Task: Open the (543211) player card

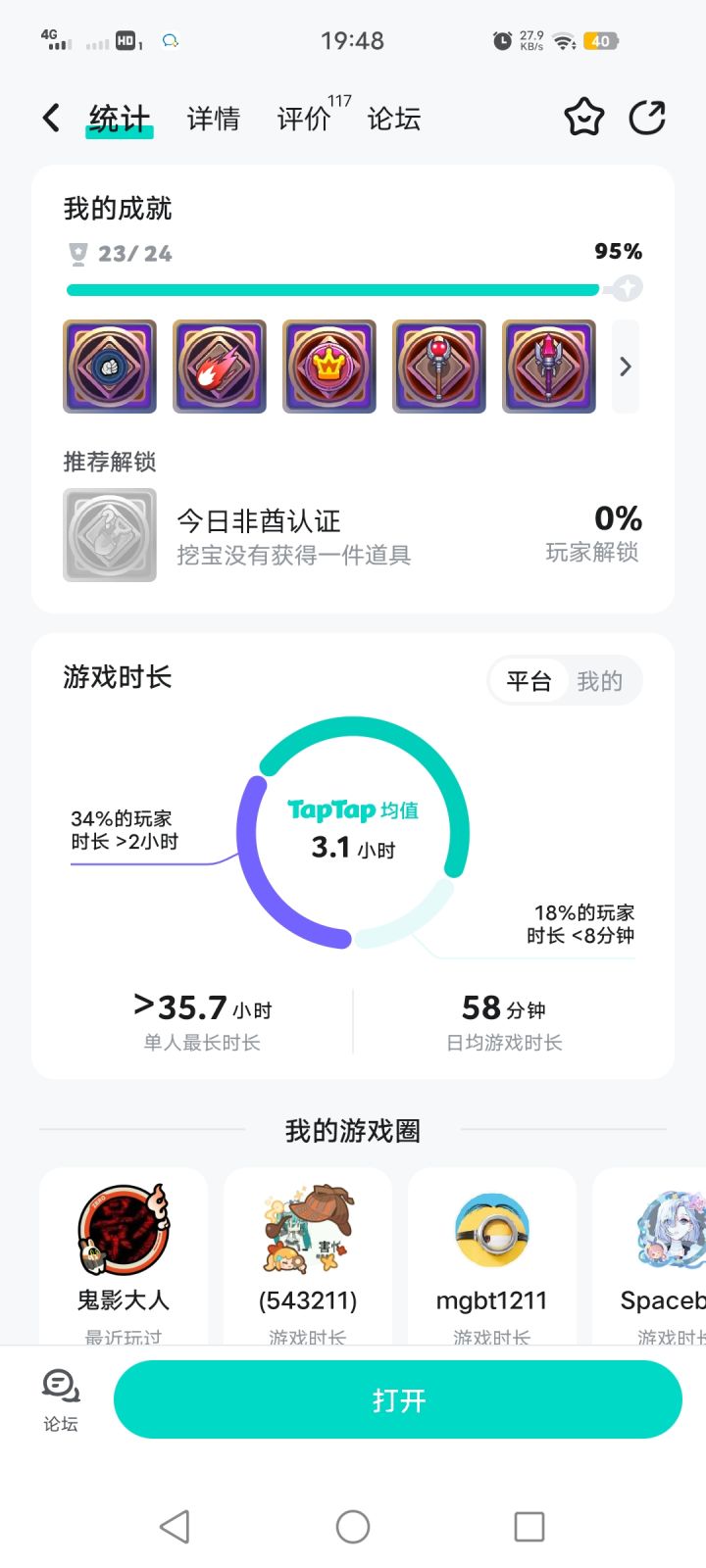Action: point(308,1254)
